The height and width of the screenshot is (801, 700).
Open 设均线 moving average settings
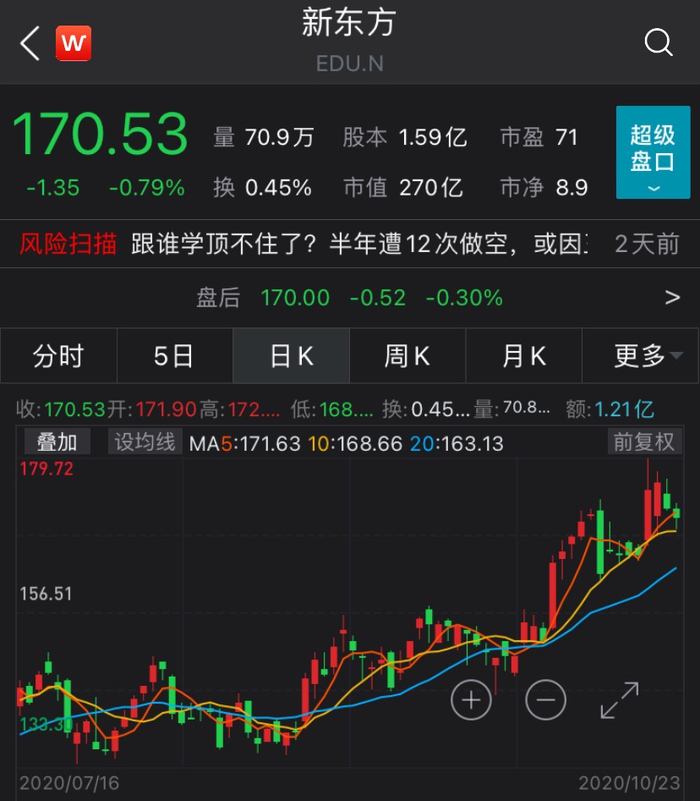click(144, 442)
